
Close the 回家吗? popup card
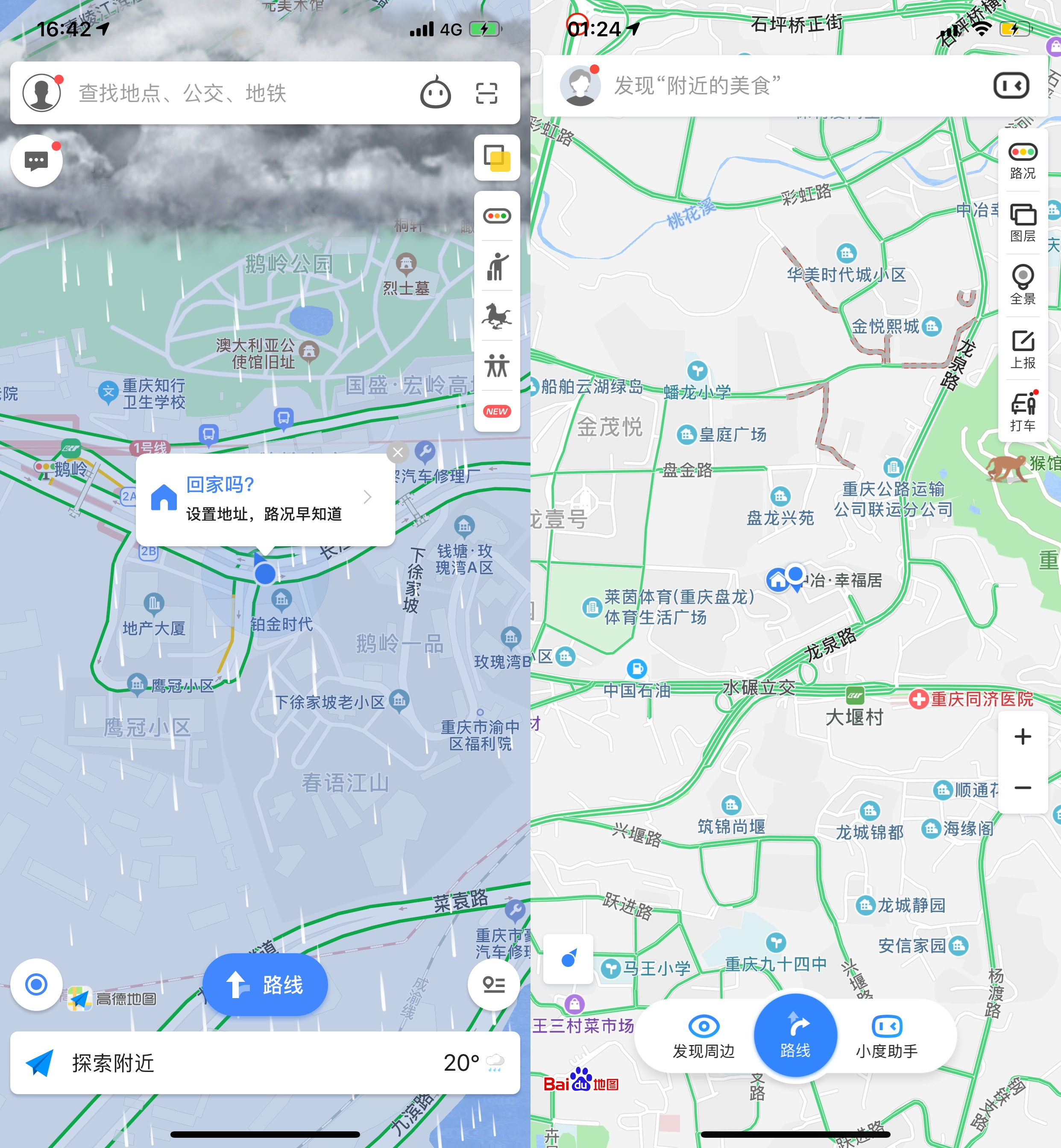(x=398, y=453)
